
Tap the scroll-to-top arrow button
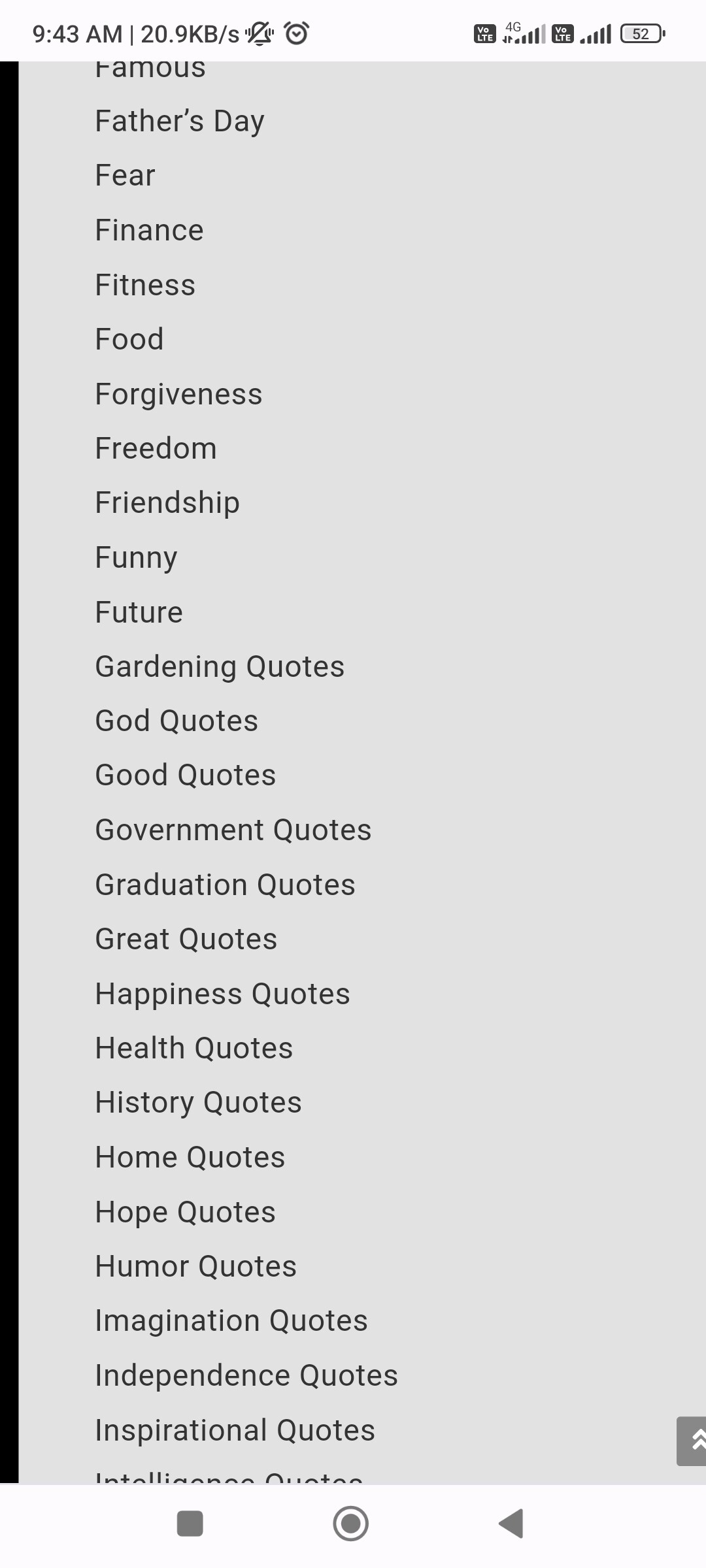click(692, 1441)
